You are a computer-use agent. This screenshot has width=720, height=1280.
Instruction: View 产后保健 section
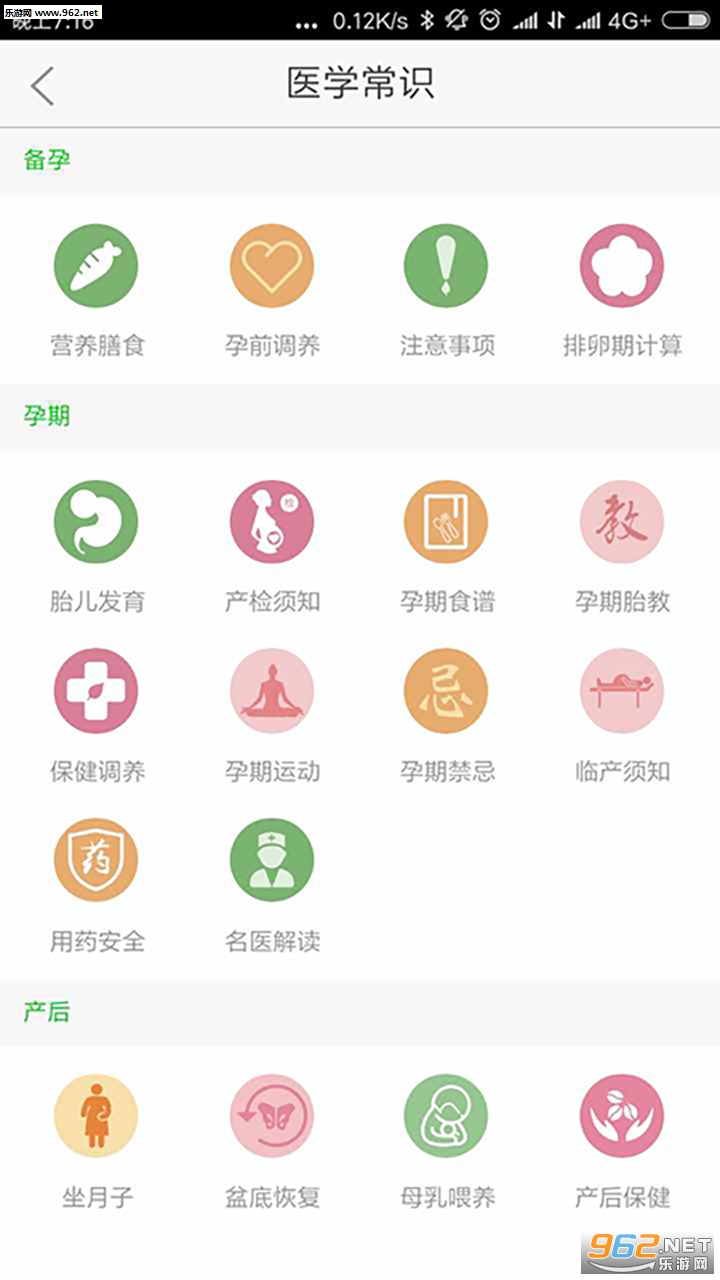[x=622, y=1117]
